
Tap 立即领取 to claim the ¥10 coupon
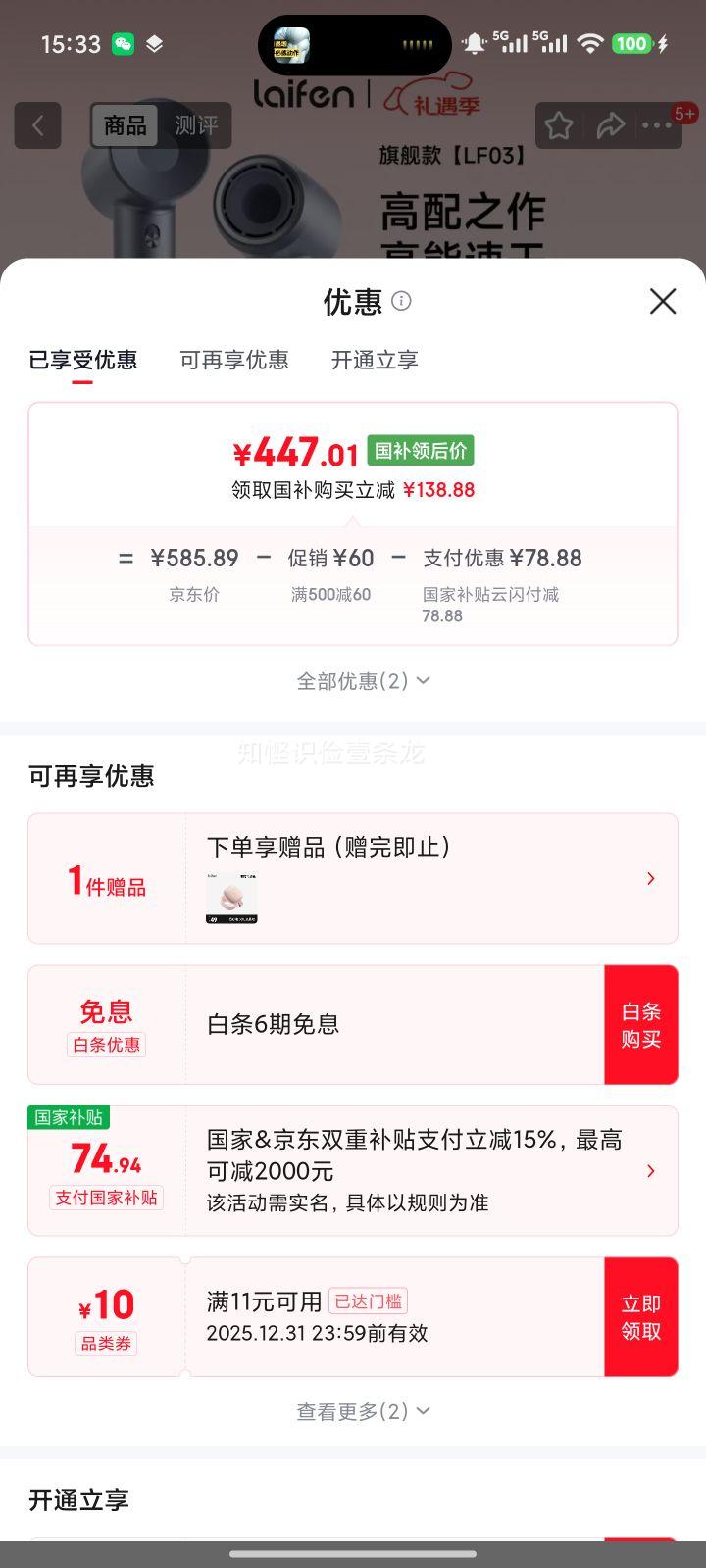(x=641, y=1316)
